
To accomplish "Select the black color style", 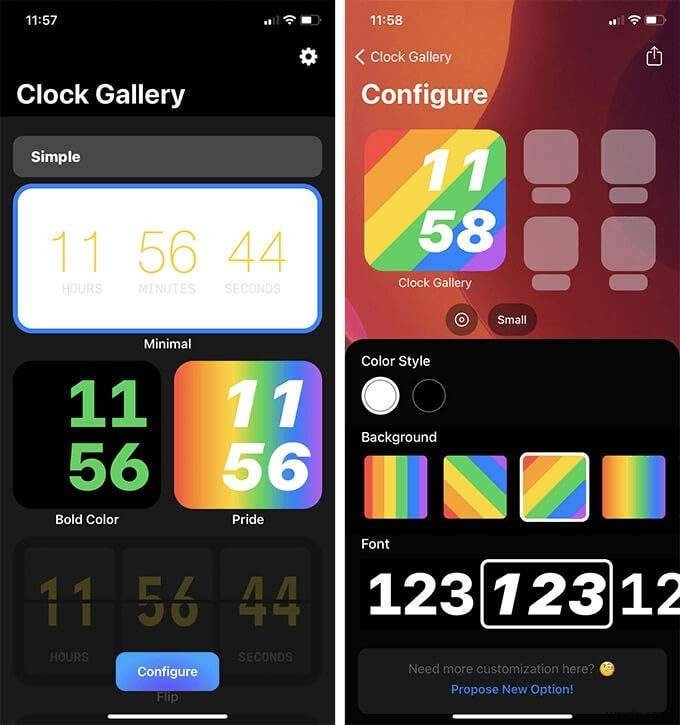I will [429, 396].
